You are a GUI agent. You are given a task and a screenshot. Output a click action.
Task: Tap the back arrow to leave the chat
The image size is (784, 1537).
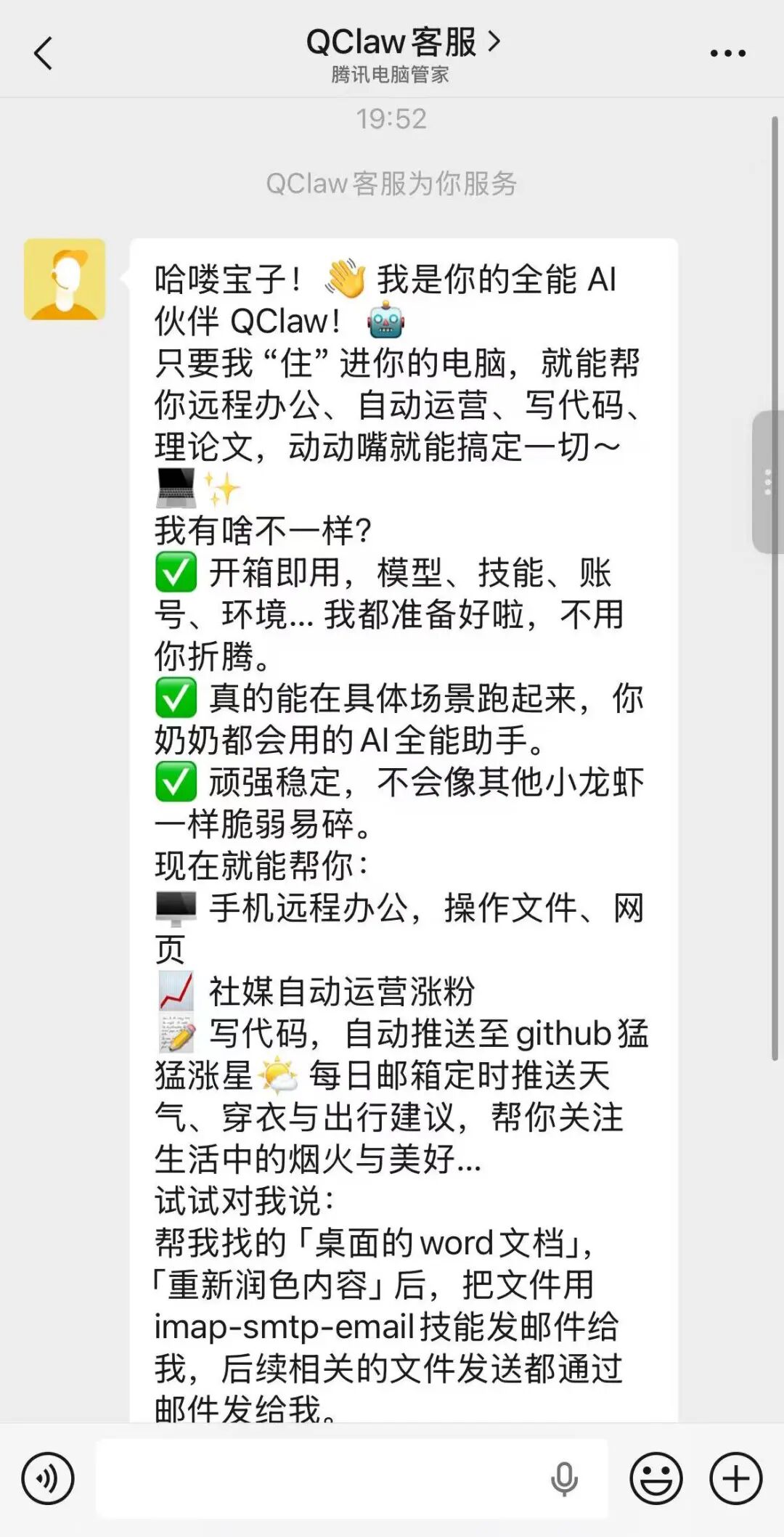click(44, 52)
